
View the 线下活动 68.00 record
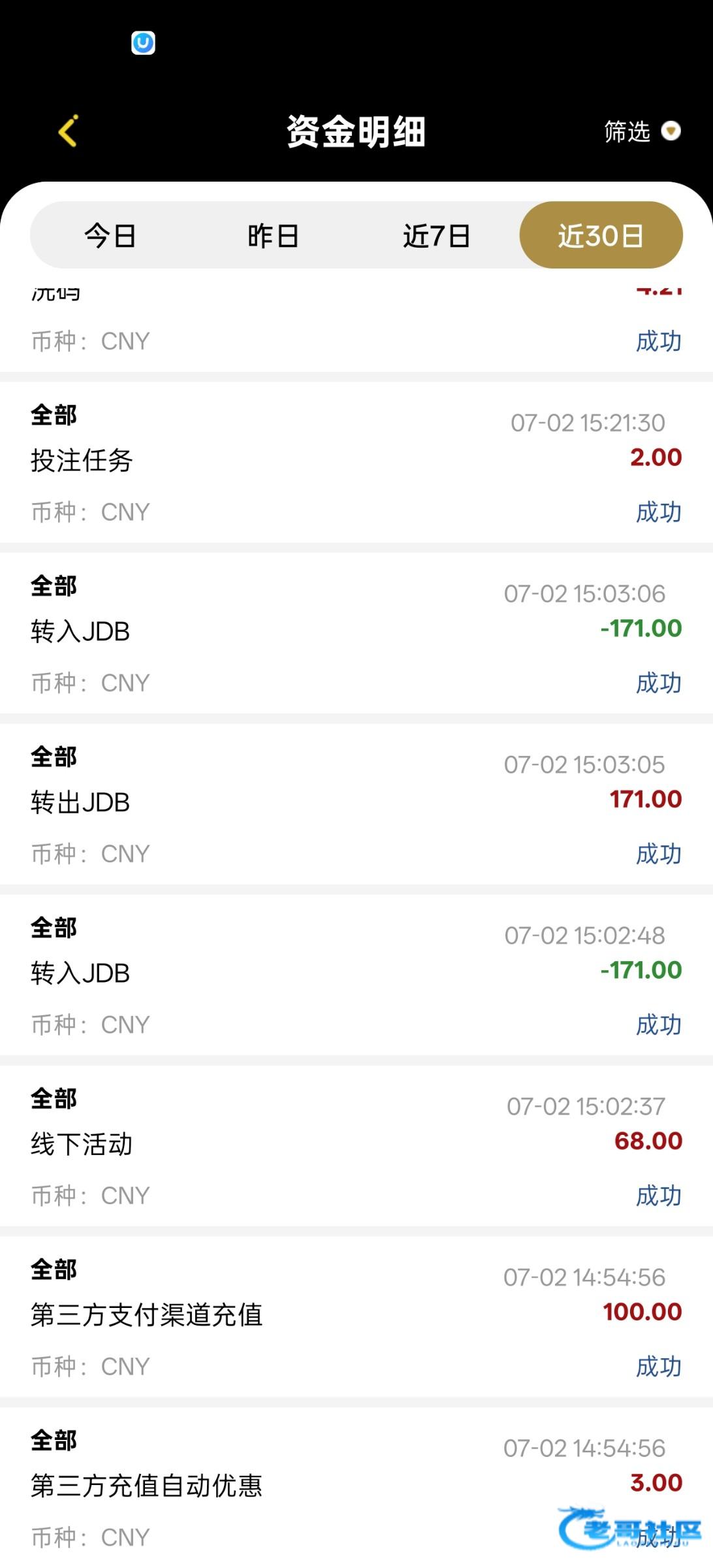point(356,1147)
